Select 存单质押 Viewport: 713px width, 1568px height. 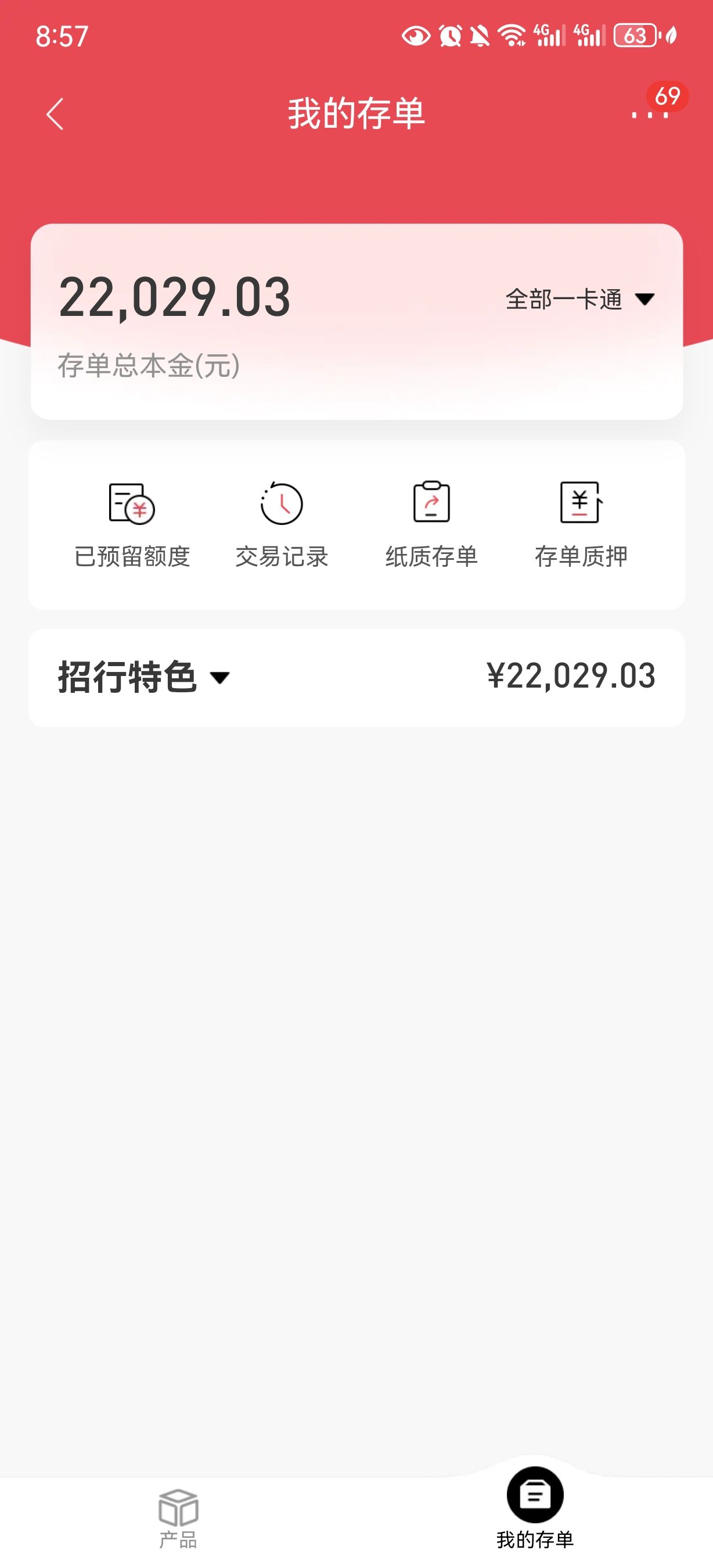point(581,524)
